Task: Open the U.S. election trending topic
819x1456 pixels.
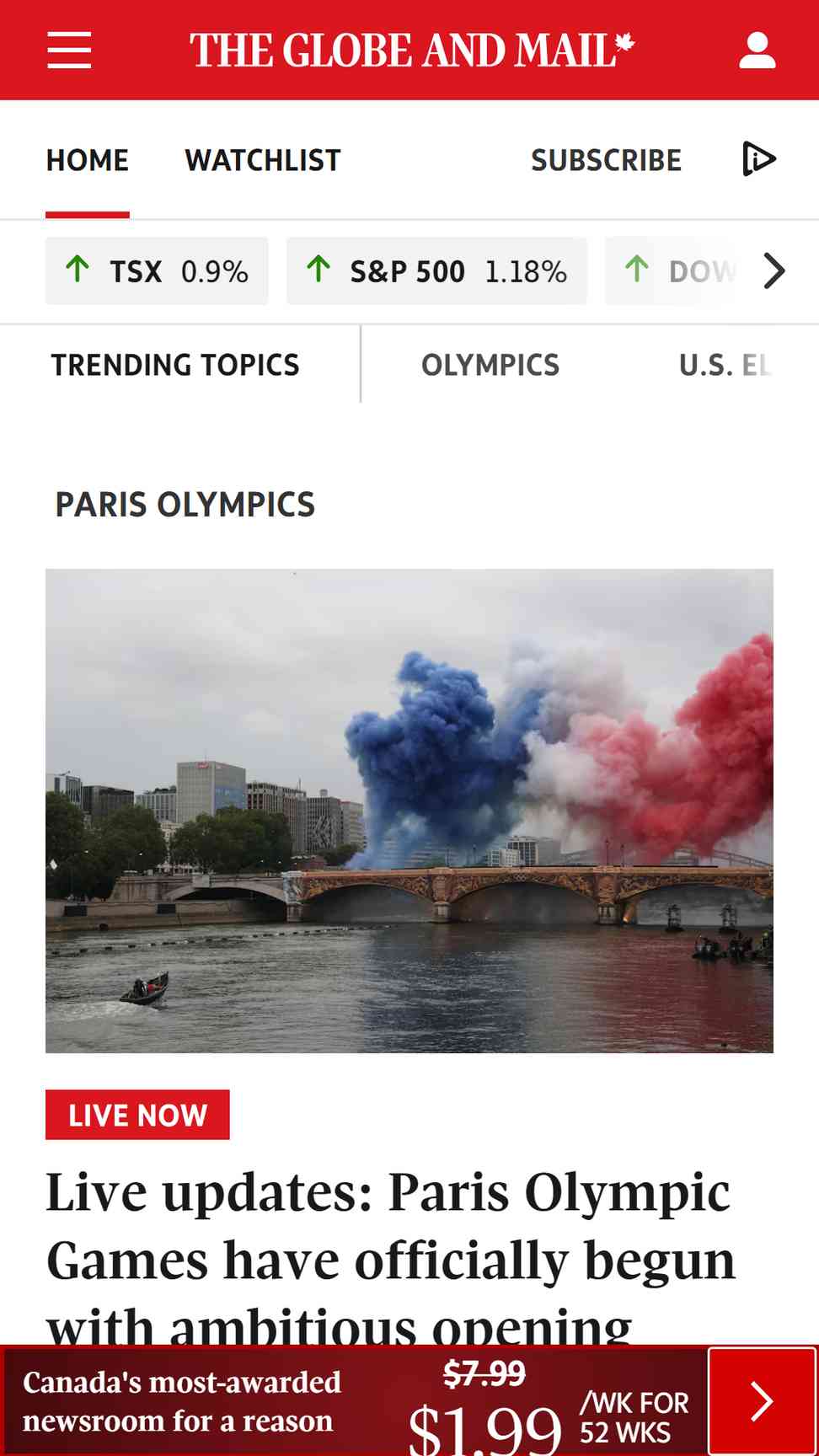Action: pos(725,365)
